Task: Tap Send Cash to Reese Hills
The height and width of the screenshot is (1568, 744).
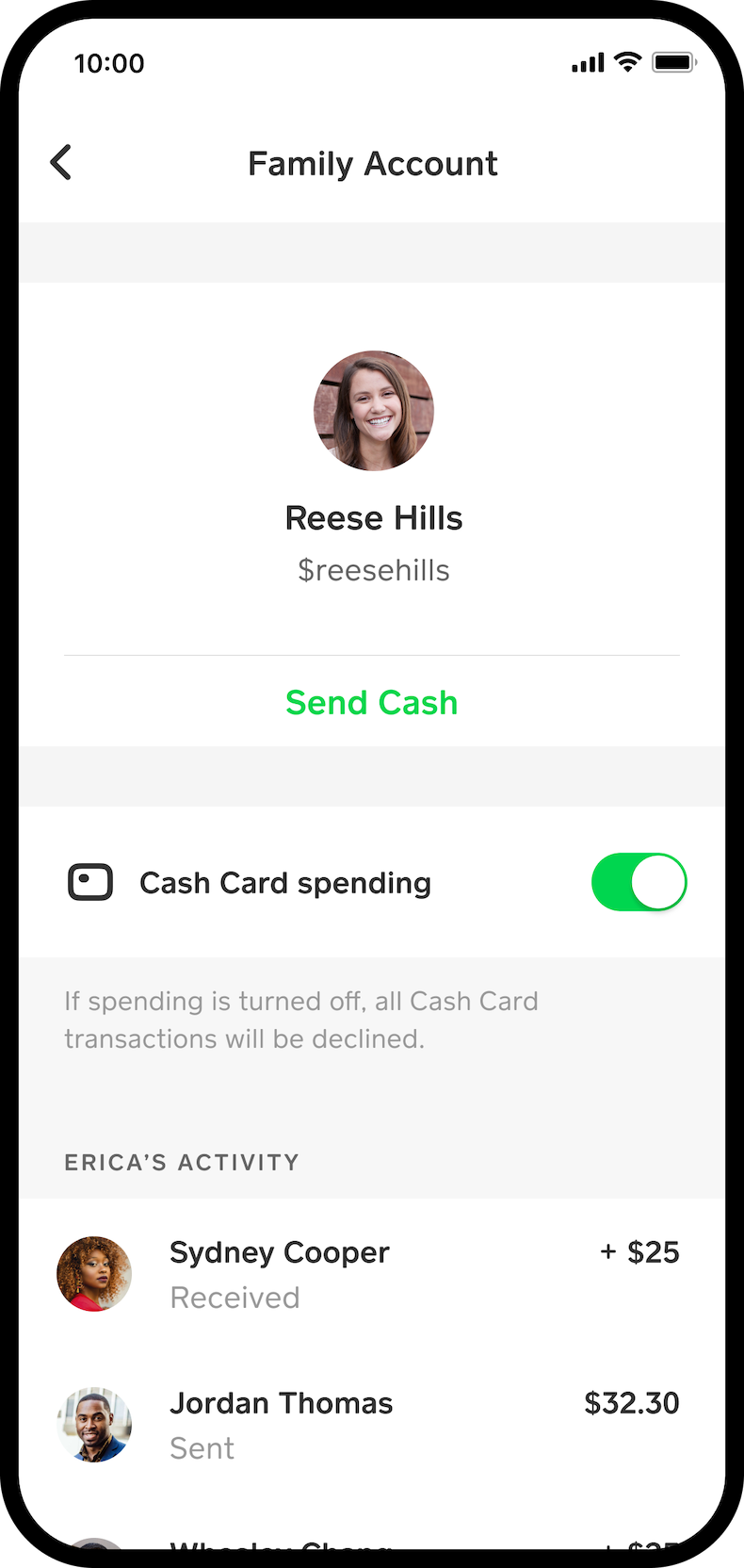Action: coord(372,703)
